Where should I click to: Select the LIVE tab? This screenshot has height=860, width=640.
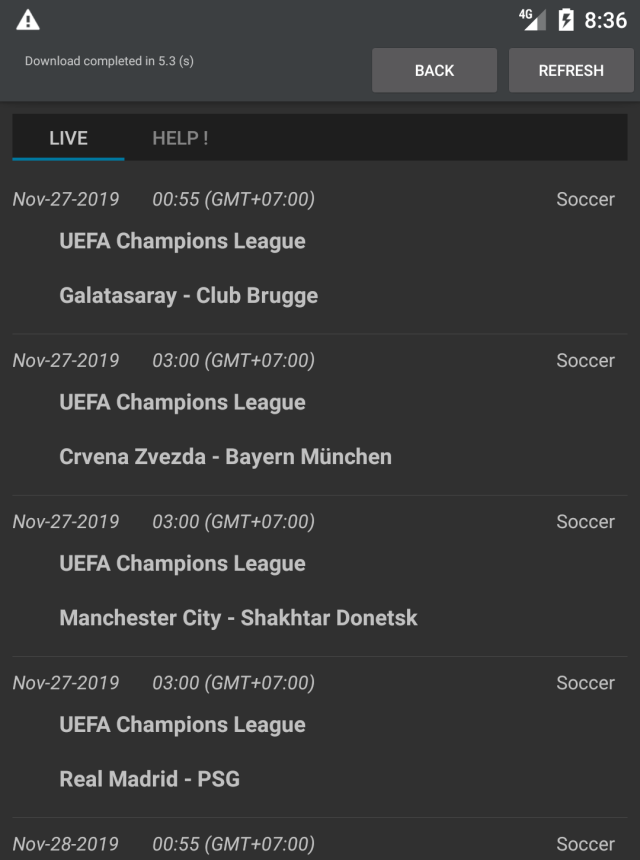[x=68, y=138]
